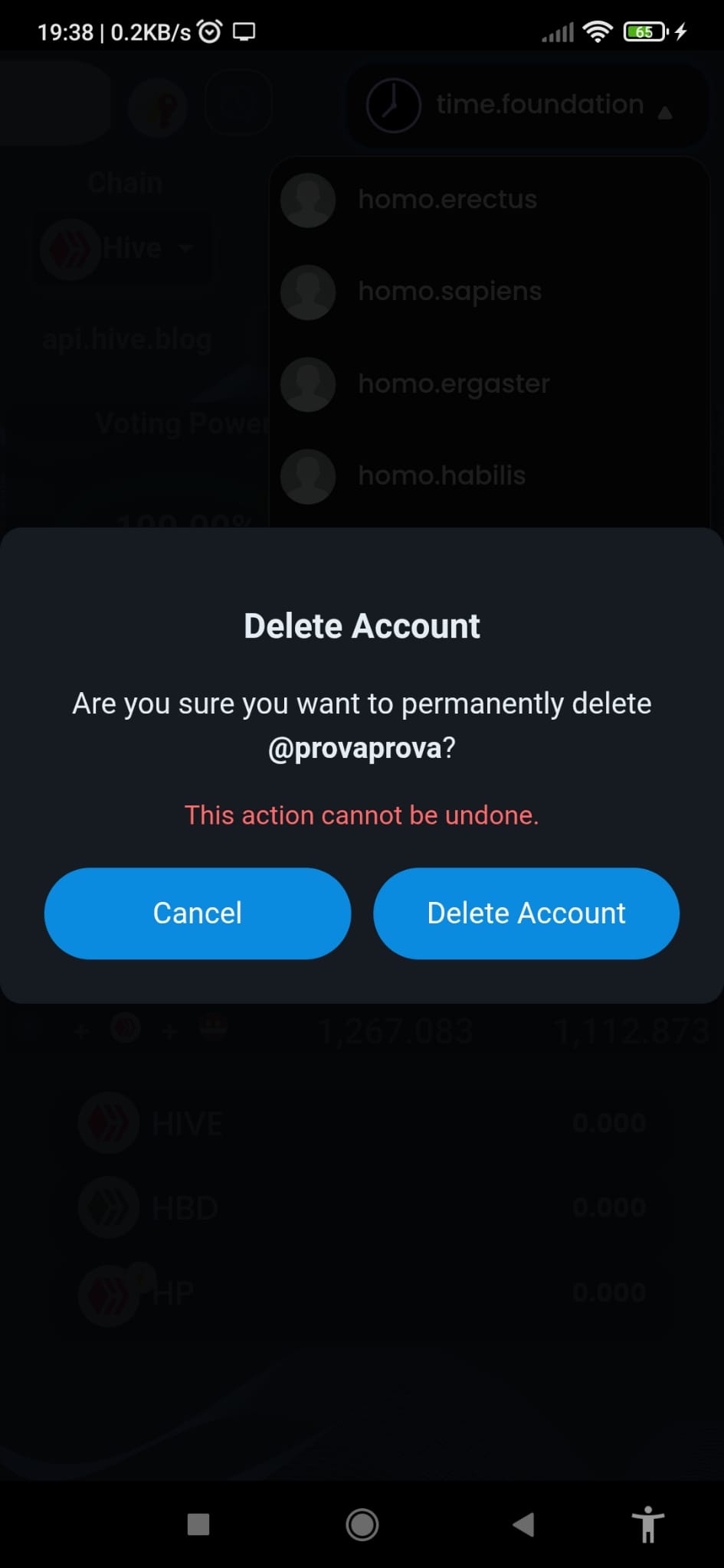The width and height of the screenshot is (724, 1568).
Task: Cancel the account deletion
Action: (x=198, y=913)
